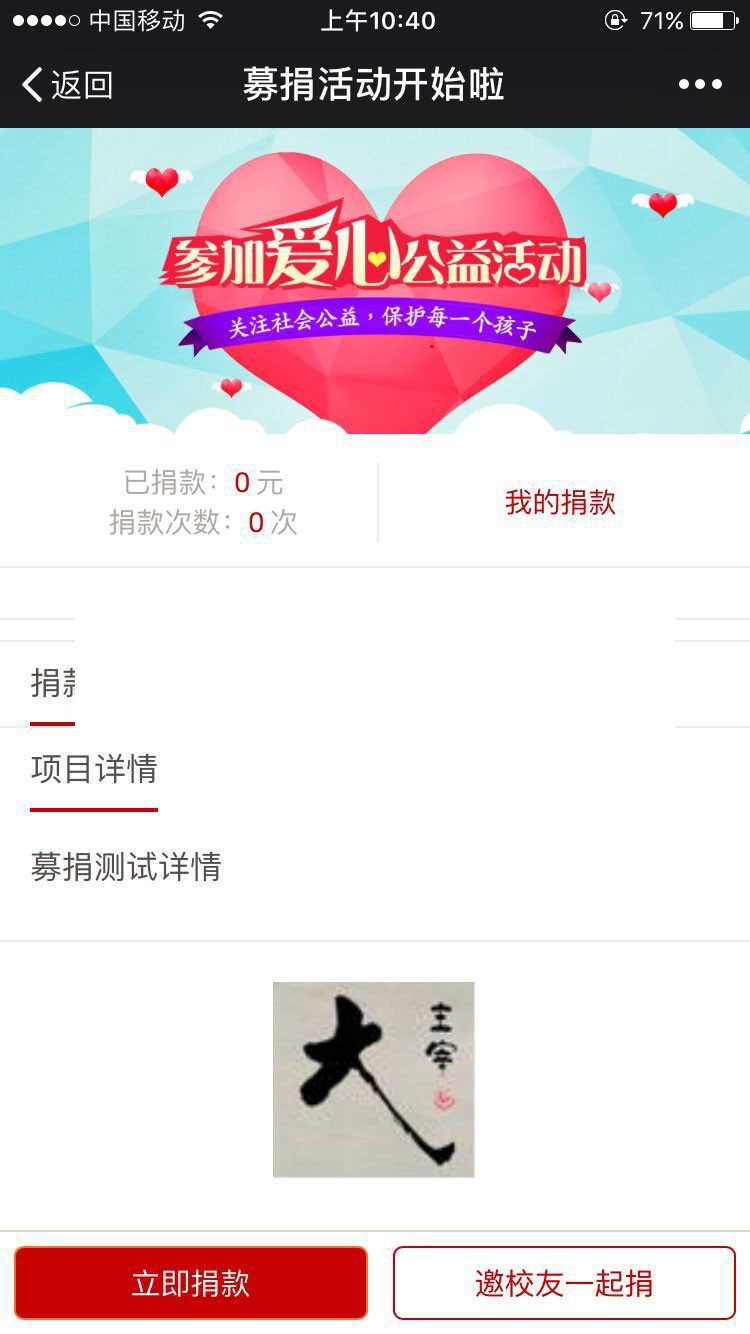The height and width of the screenshot is (1334, 750).
Task: Open 我的捐款 donation records
Action: pyautogui.click(x=560, y=502)
